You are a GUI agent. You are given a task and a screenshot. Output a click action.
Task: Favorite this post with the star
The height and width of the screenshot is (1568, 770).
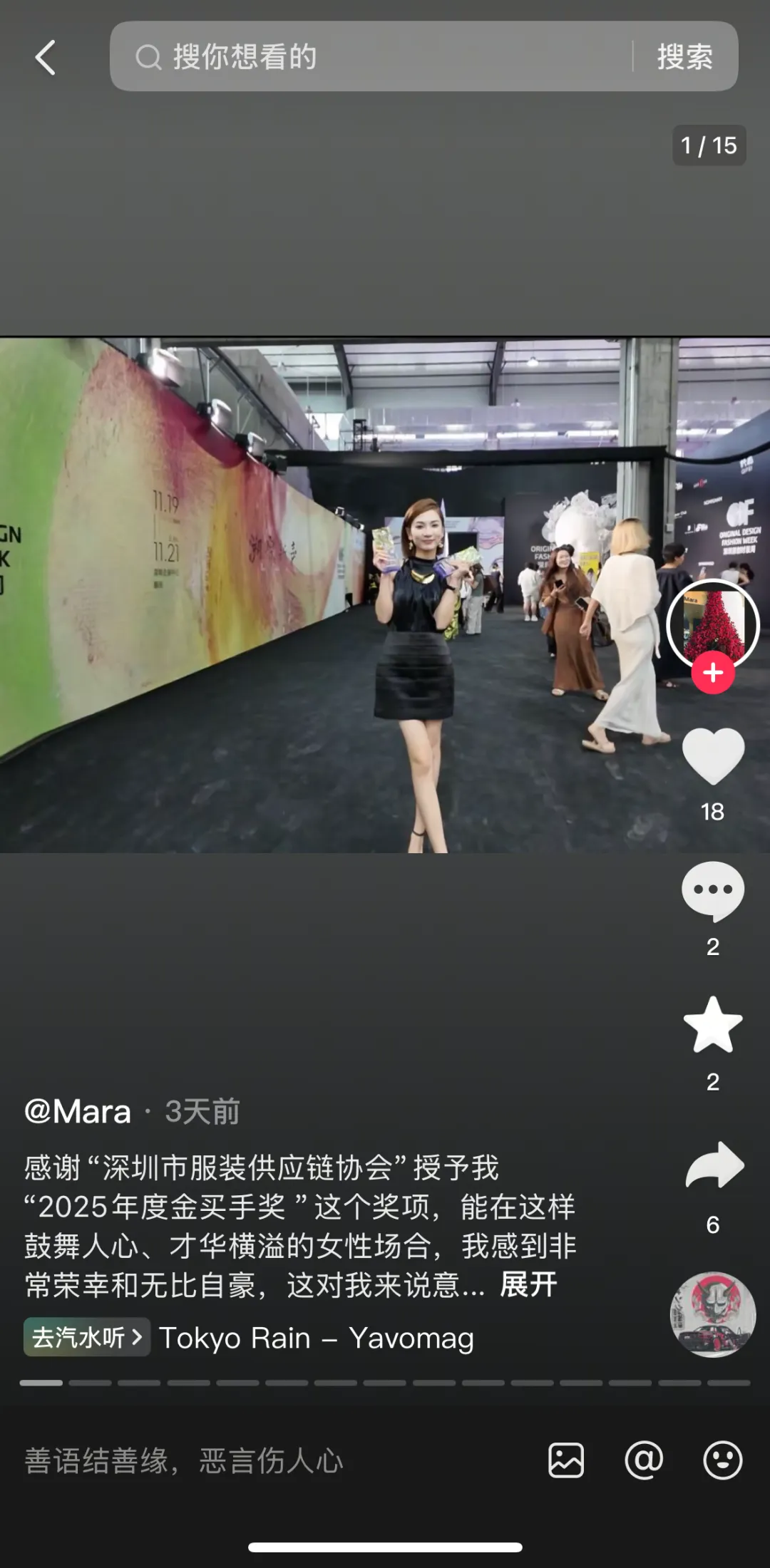point(713,1025)
